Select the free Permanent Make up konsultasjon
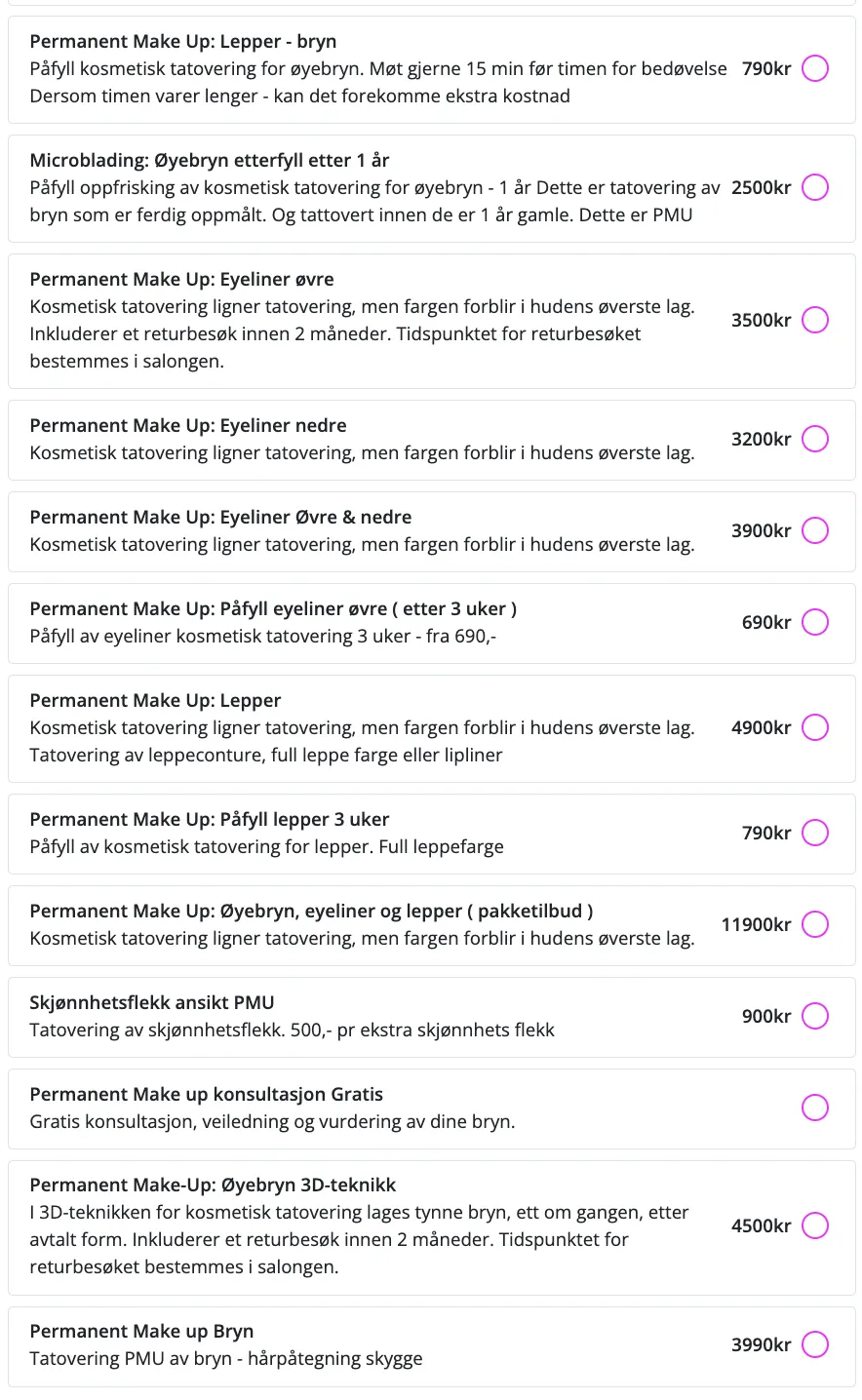The image size is (862, 1400). tap(815, 1108)
